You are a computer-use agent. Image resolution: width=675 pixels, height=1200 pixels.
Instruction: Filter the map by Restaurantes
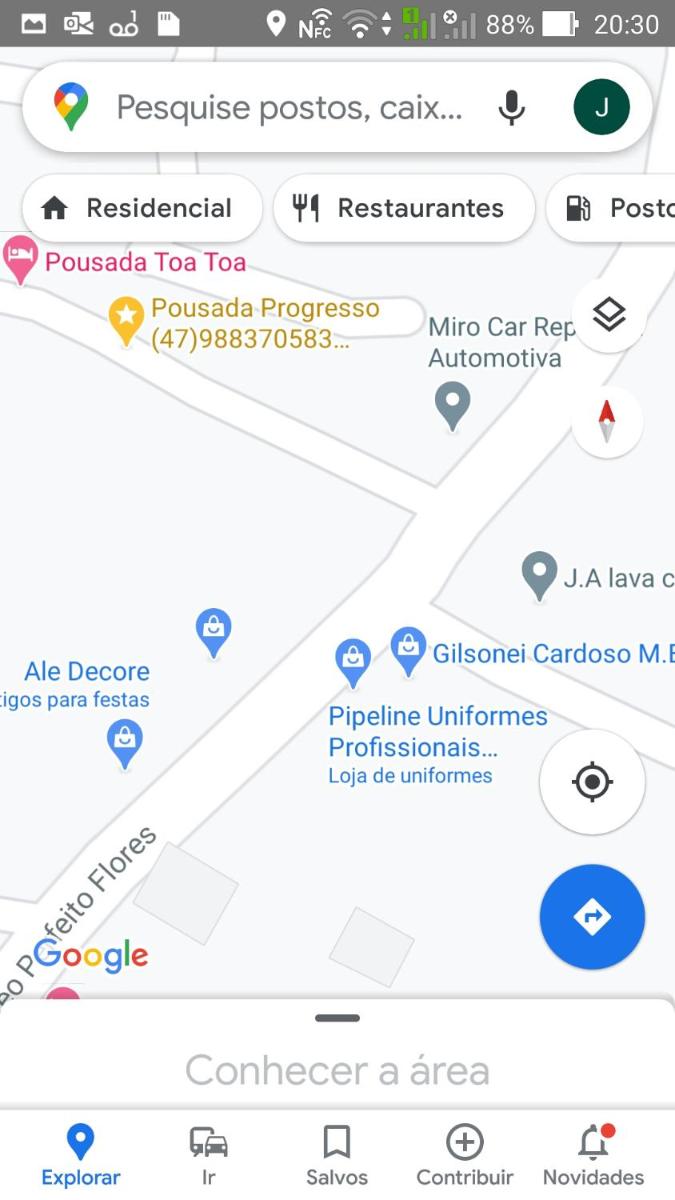point(403,208)
